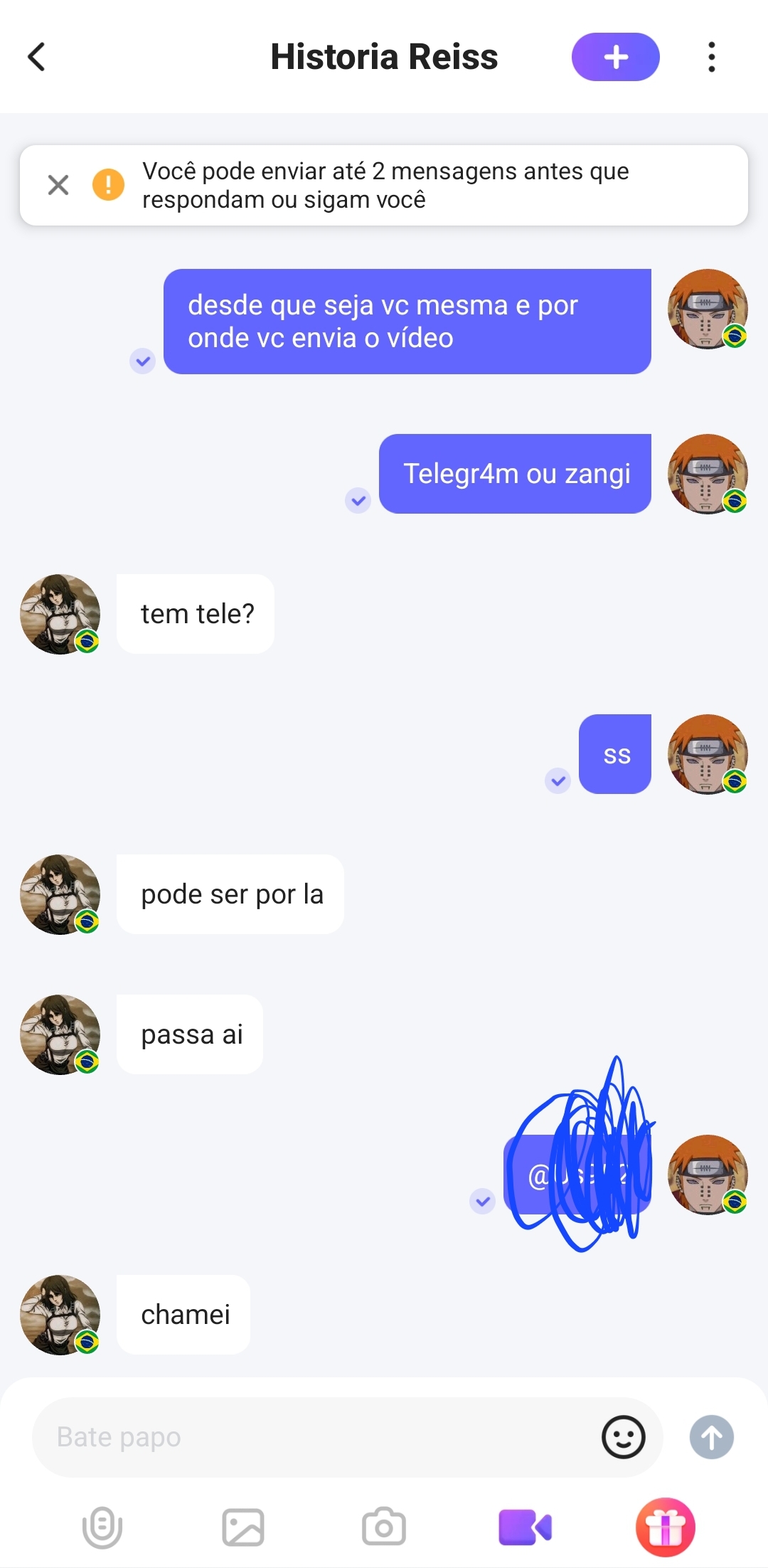Viewport: 768px width, 1568px height.
Task: Open your avatar beside "Telegr4m ou zangi"
Action: pyautogui.click(x=708, y=474)
